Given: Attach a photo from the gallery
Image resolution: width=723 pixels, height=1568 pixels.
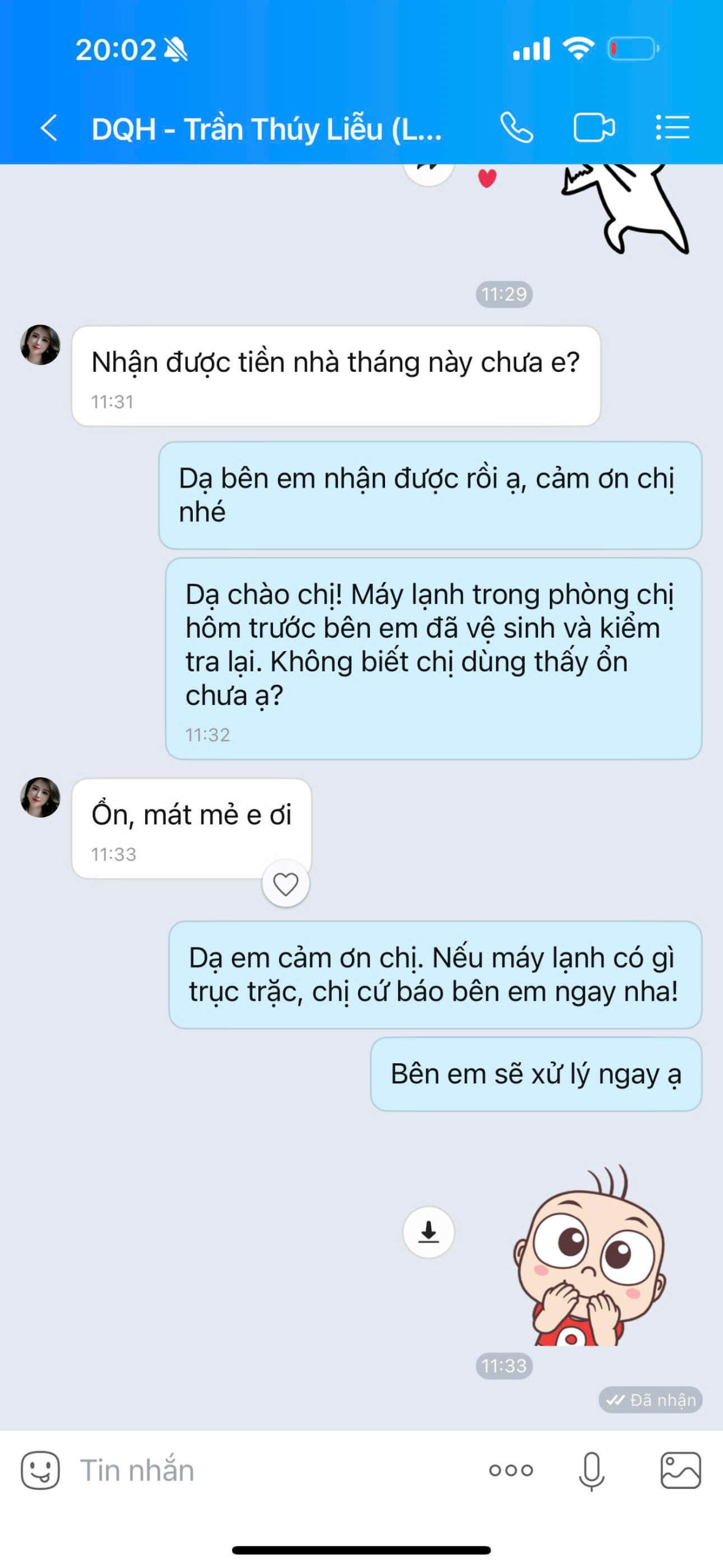Looking at the screenshot, I should click(x=680, y=1470).
